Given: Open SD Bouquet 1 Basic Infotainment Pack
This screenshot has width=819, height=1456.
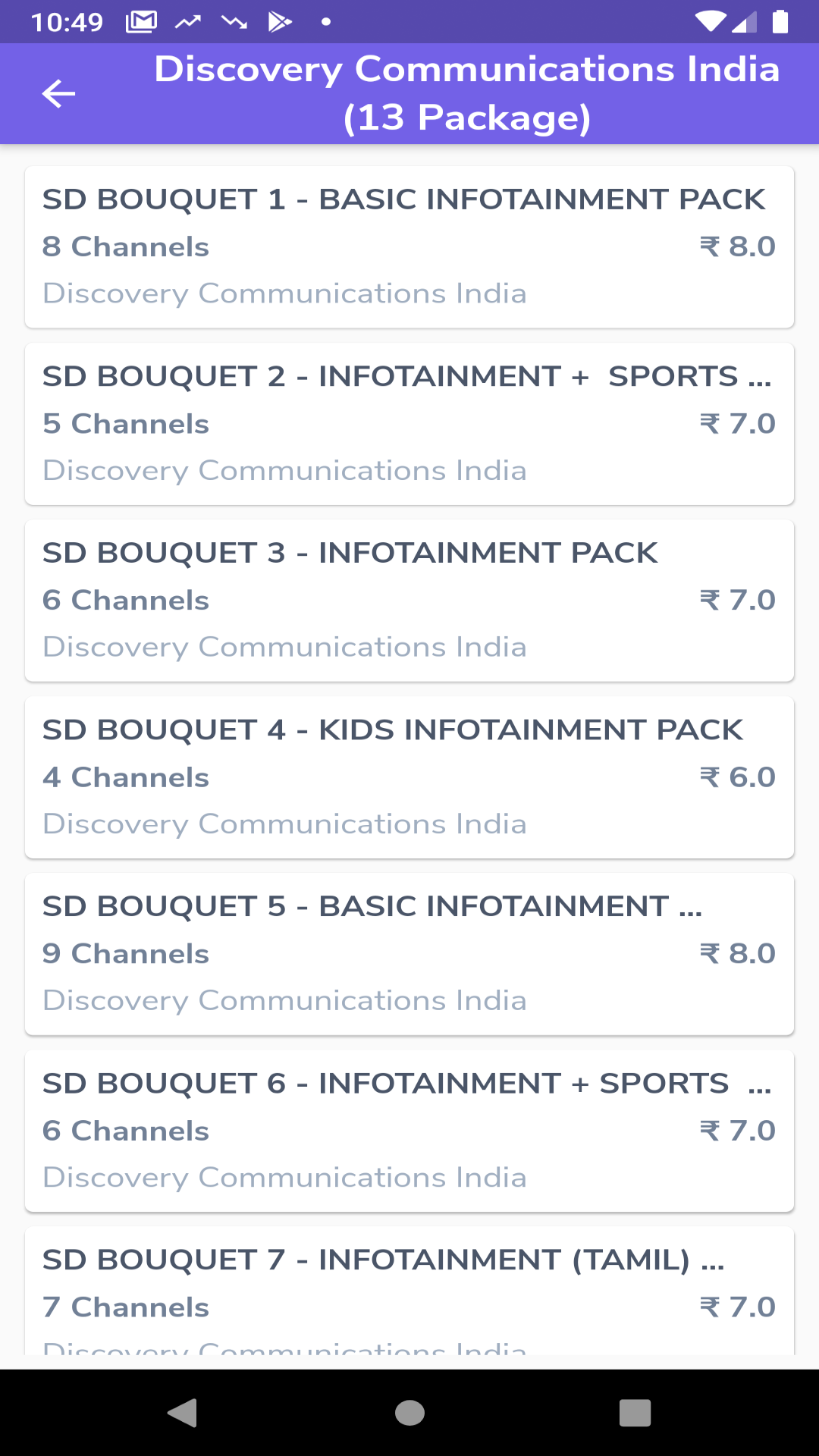Looking at the screenshot, I should (409, 247).
